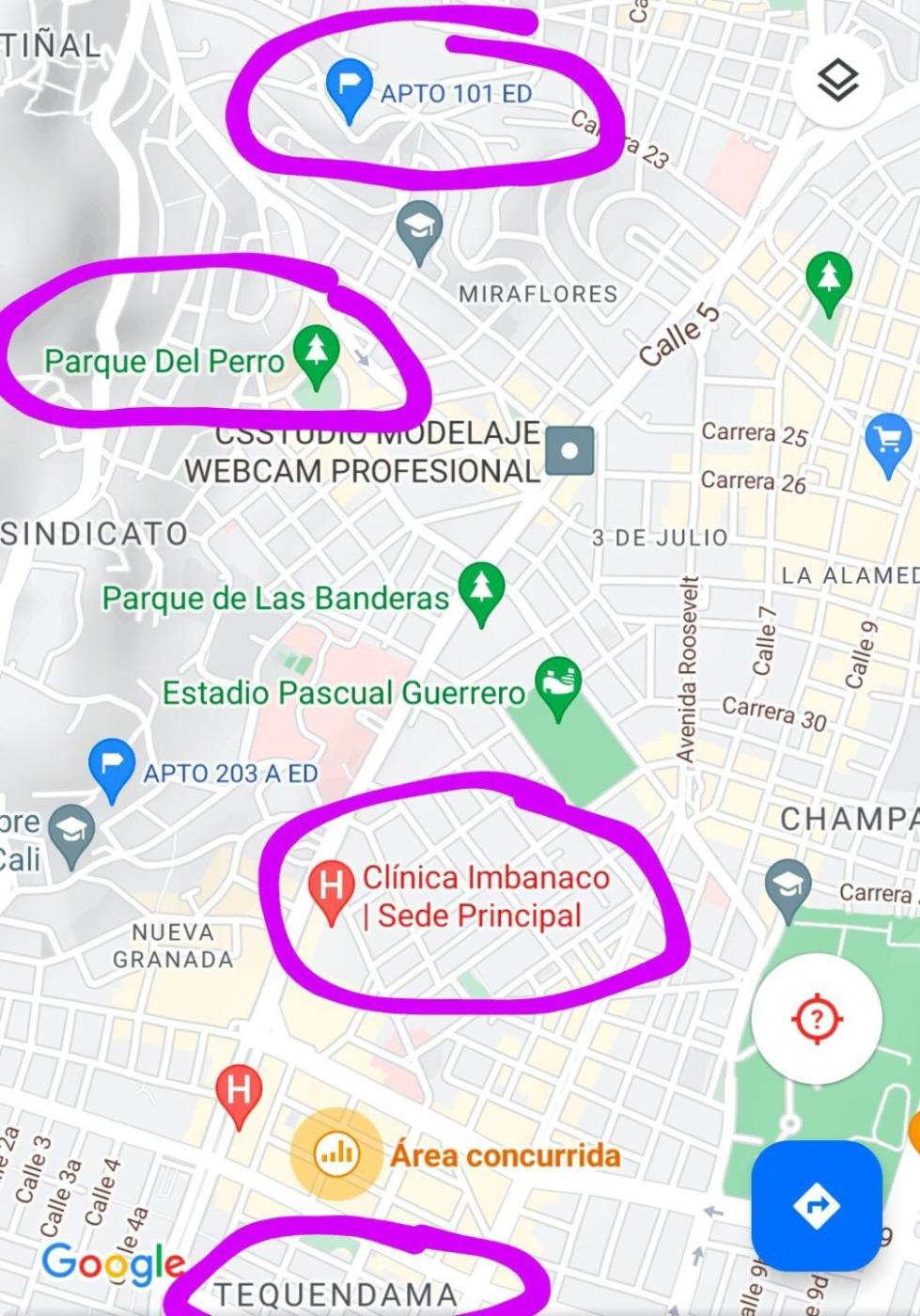
Task: Select Estadio Pascual Guerrero stadium pin
Action: click(x=558, y=683)
